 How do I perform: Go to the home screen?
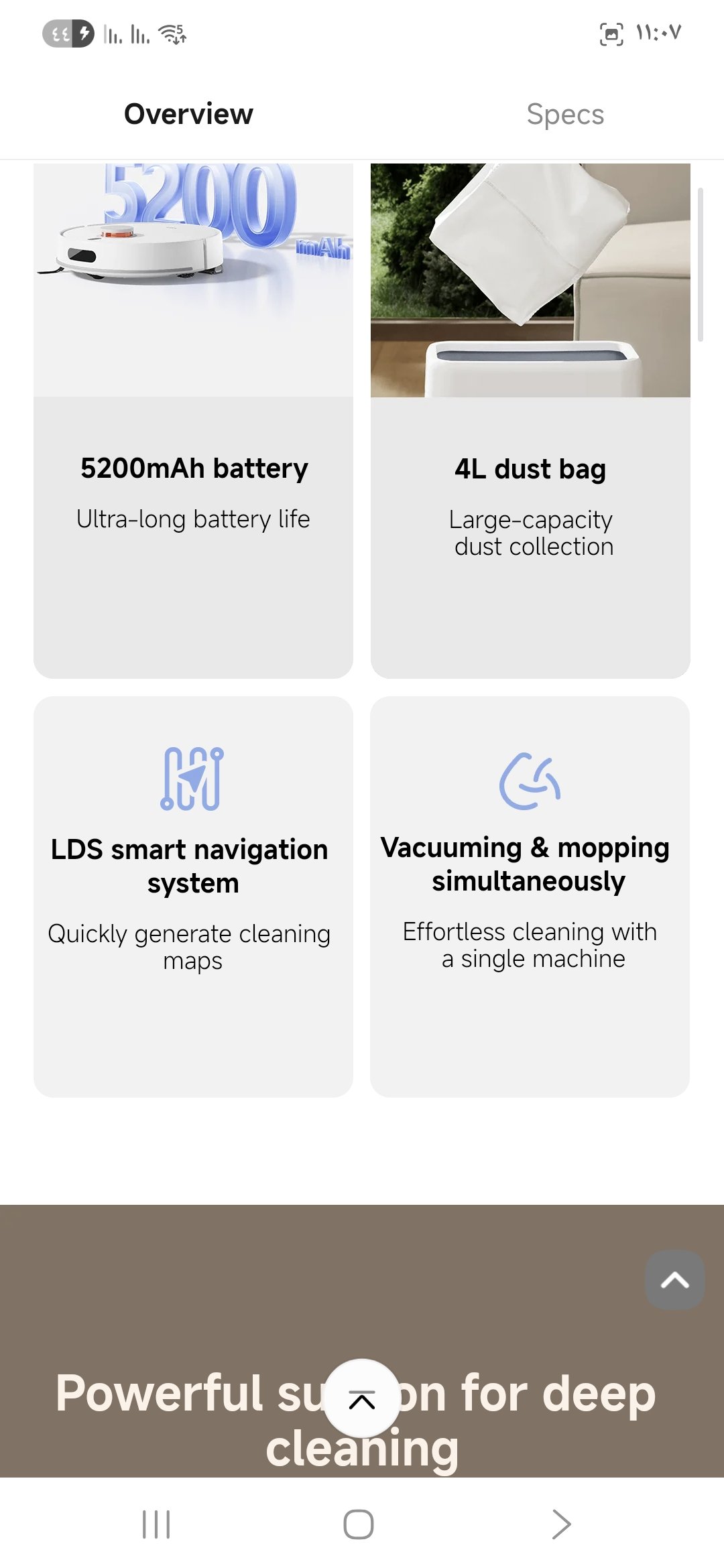(358, 1524)
